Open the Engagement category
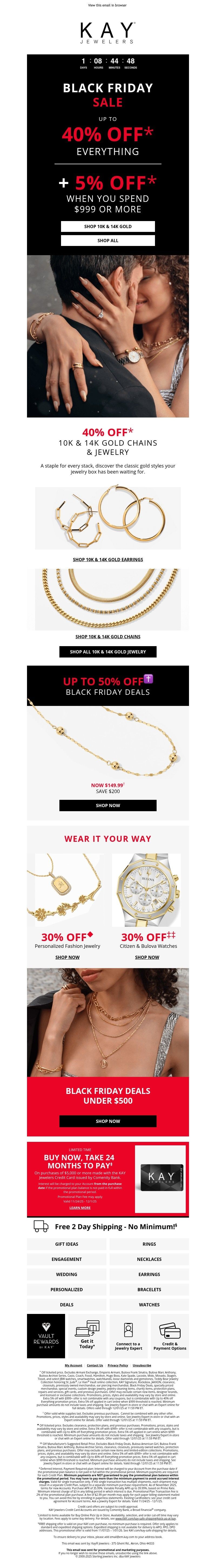Image resolution: width=216 pixels, height=1568 pixels. (67, 1259)
